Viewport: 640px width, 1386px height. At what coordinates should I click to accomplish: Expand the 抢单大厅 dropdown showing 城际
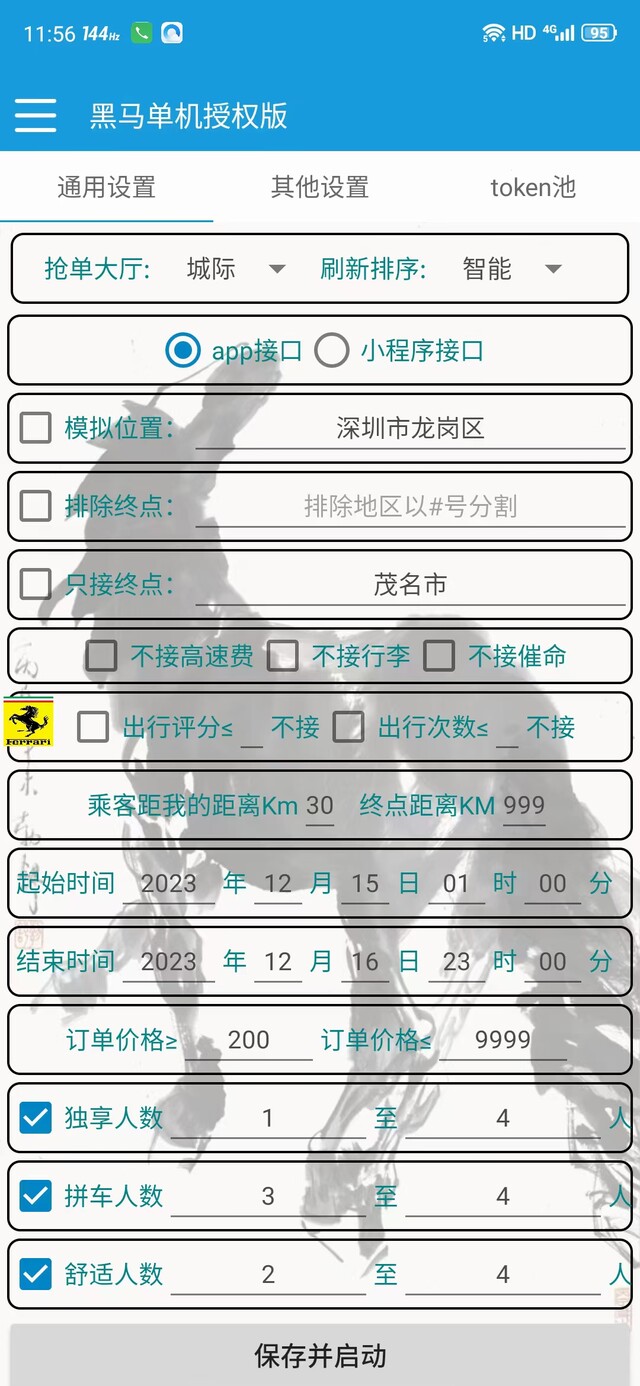point(236,268)
